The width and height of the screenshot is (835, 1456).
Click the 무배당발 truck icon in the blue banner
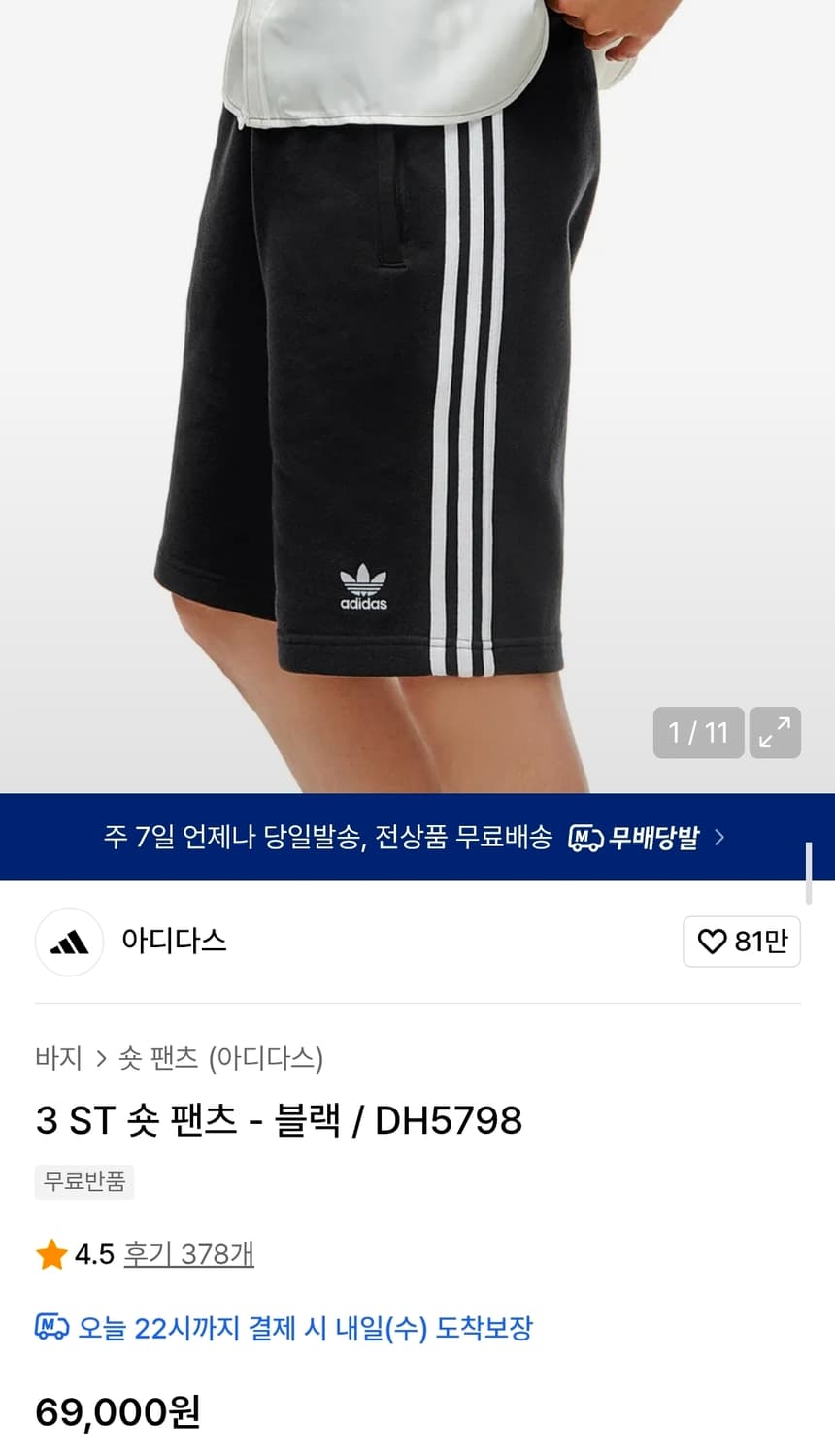click(x=585, y=837)
